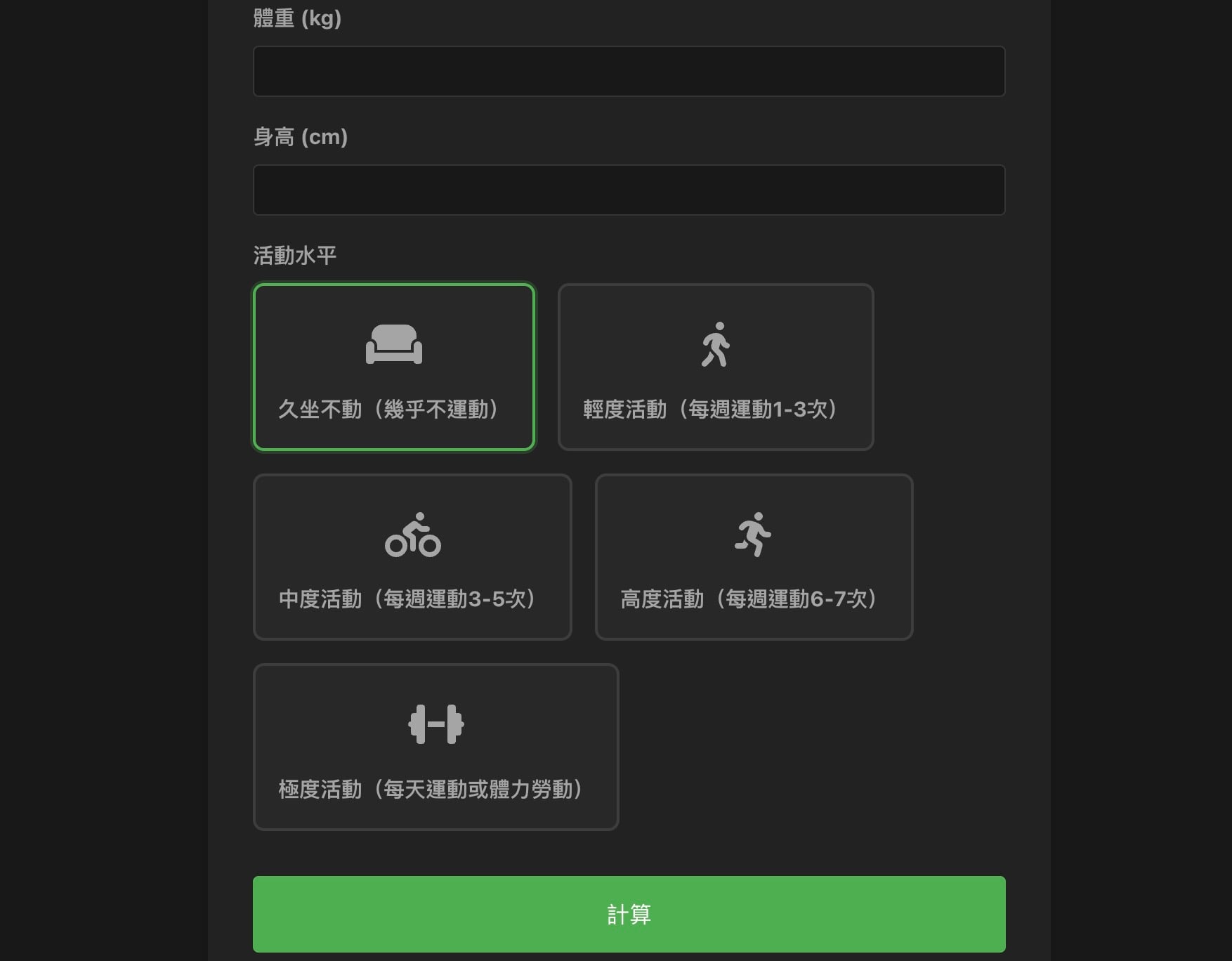Choose 輕度活動 (每週運動1-3次)
The width and height of the screenshot is (1232, 961).
pos(715,367)
